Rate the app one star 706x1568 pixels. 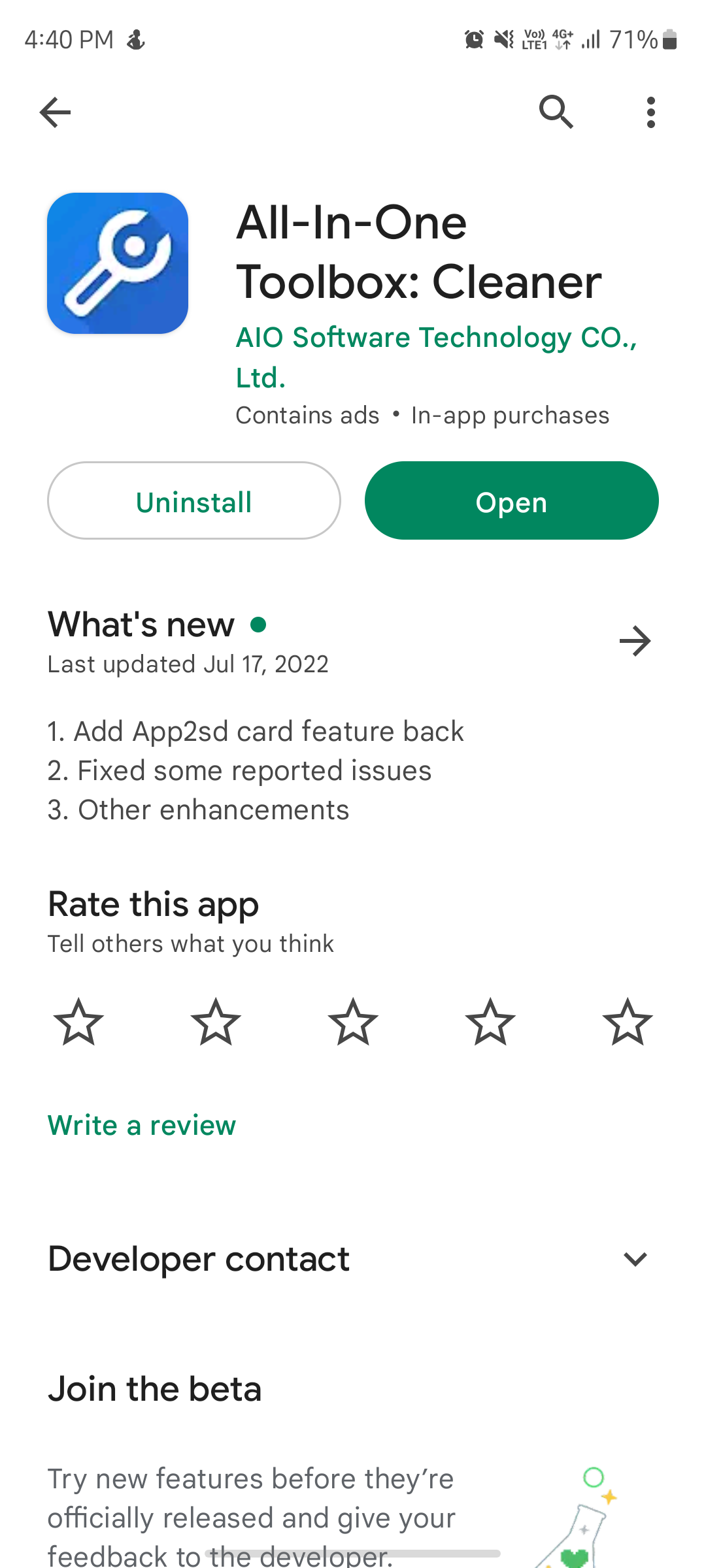78,1022
